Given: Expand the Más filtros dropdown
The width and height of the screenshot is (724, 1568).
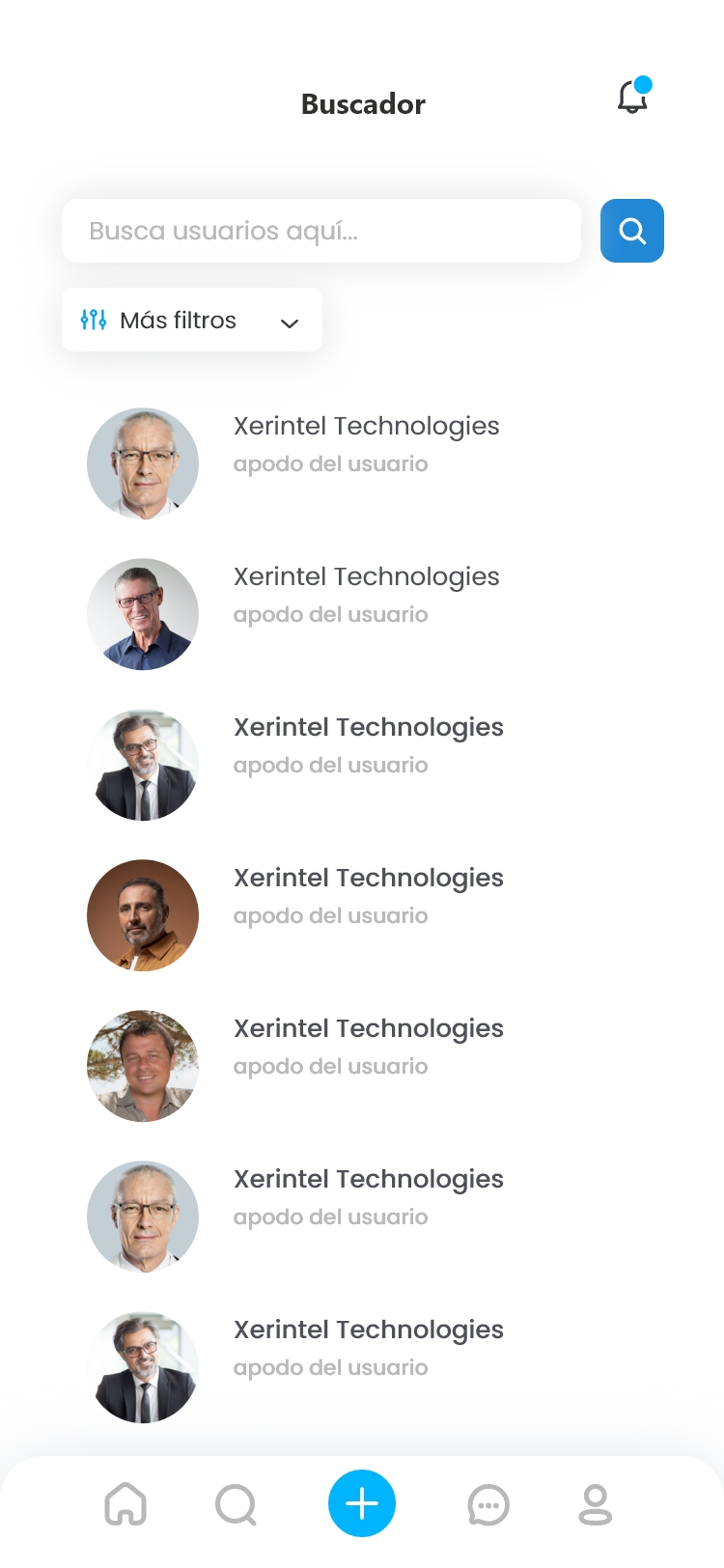Looking at the screenshot, I should pyautogui.click(x=192, y=320).
